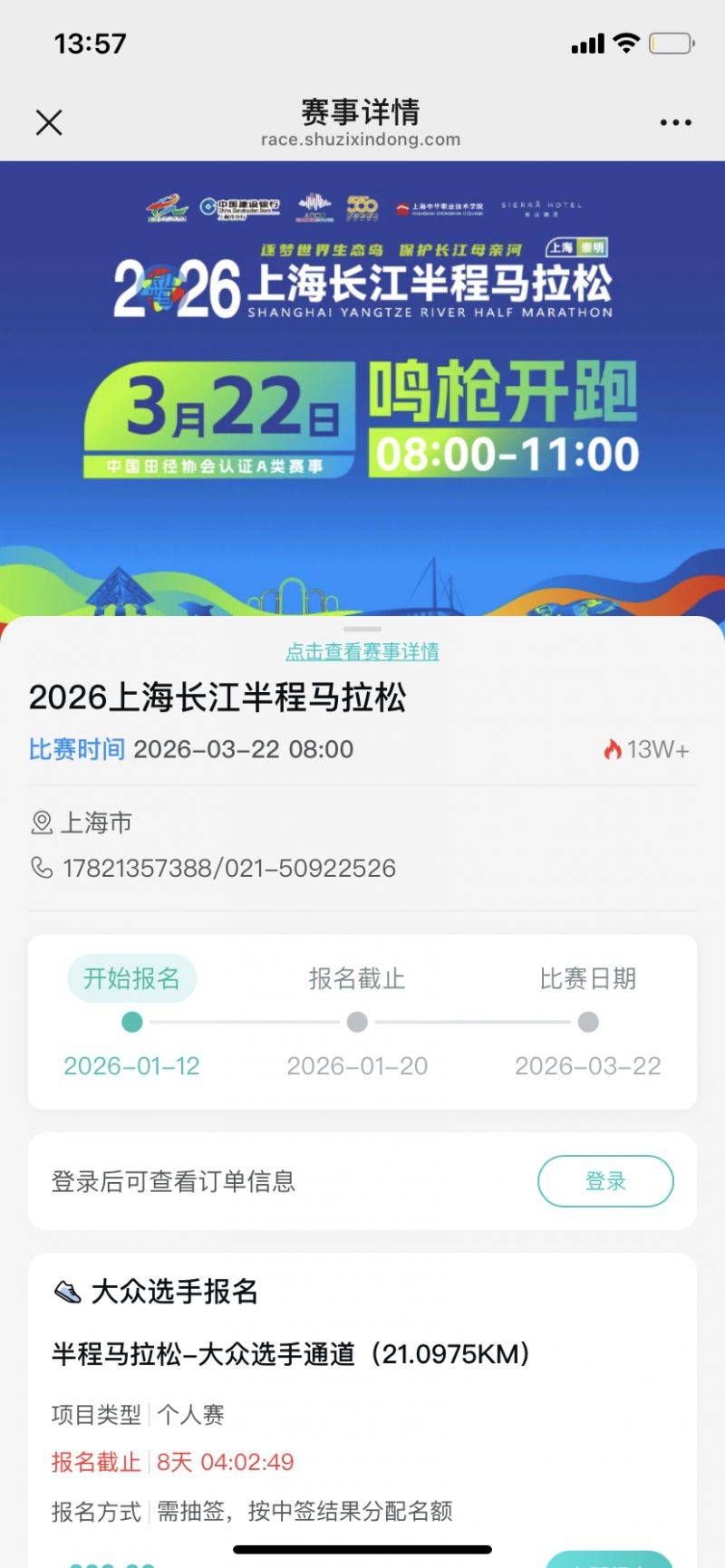
Task: Call the number 17821357388 by tapping it
Action: [136, 868]
